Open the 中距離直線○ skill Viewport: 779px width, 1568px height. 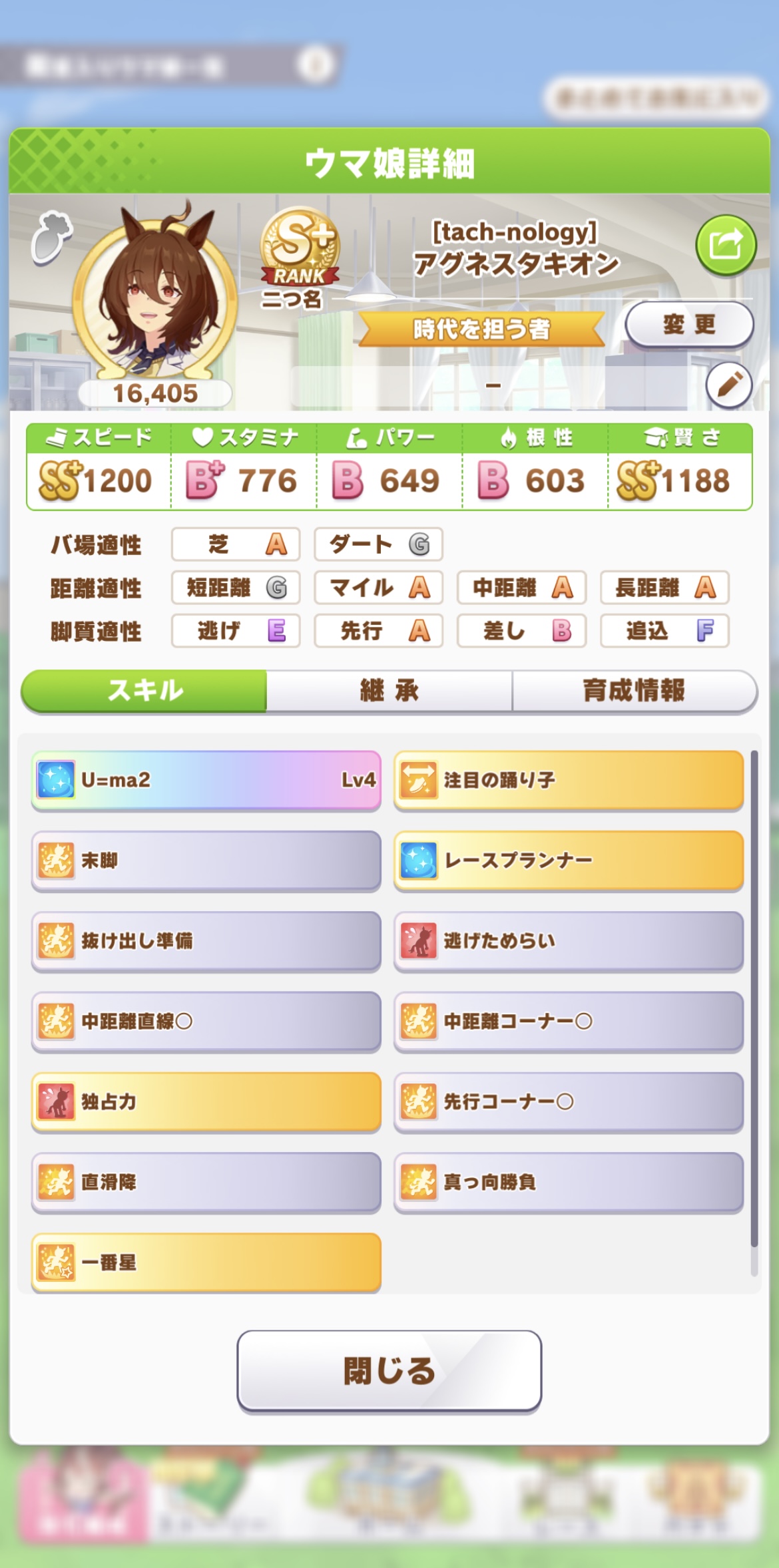206,1022
